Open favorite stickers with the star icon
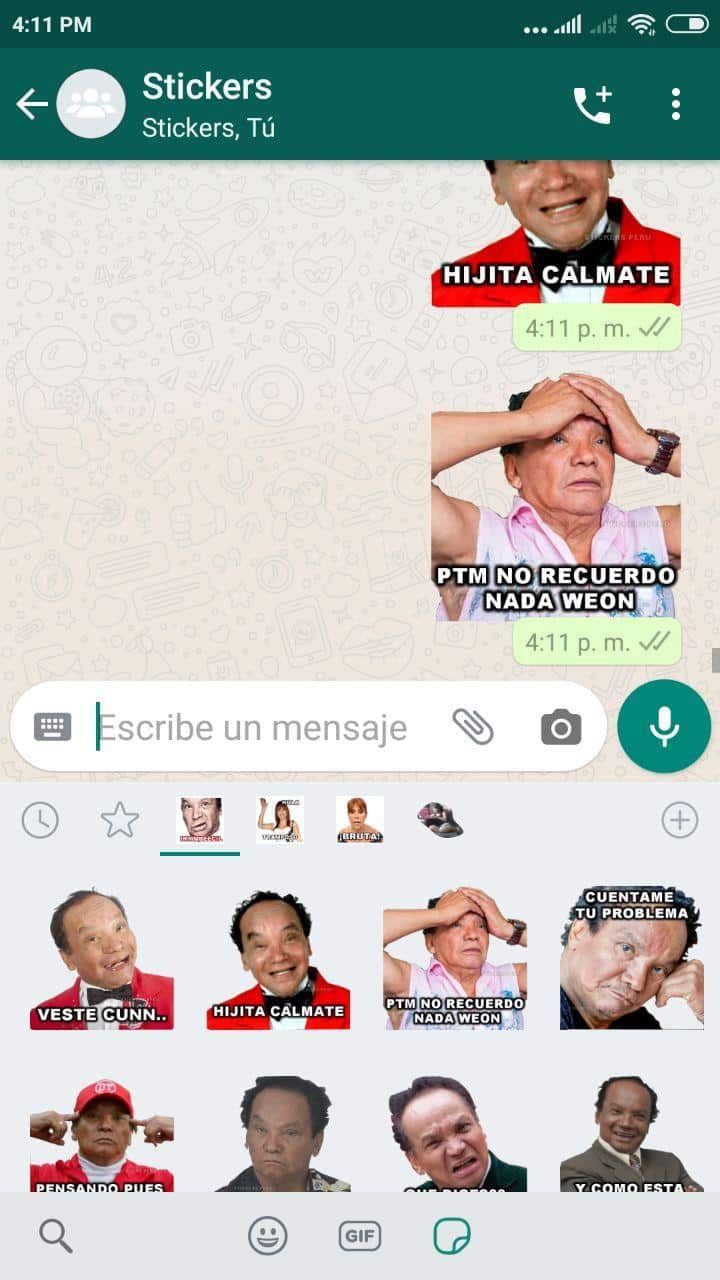Image resolution: width=720 pixels, height=1280 pixels. [118, 820]
